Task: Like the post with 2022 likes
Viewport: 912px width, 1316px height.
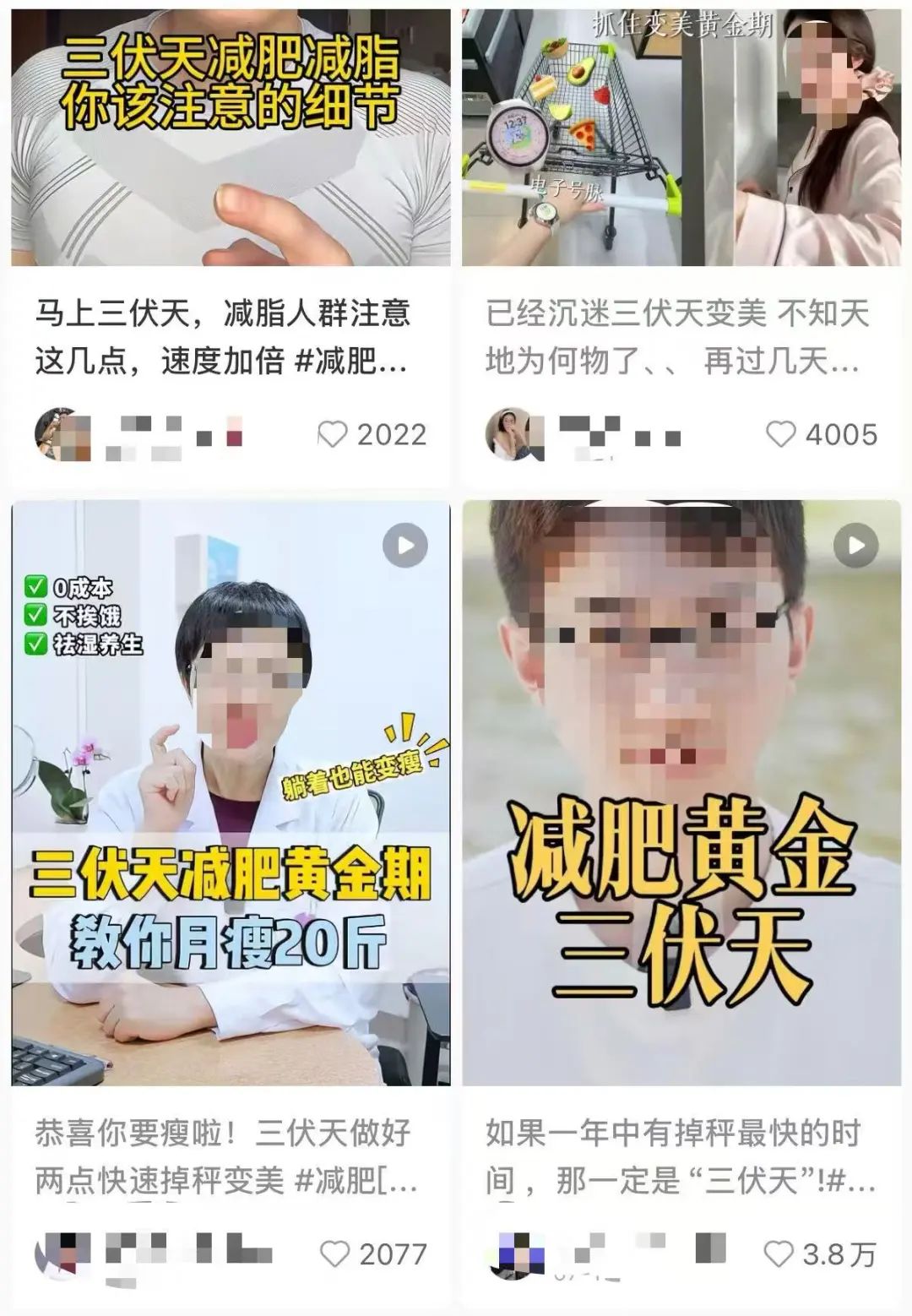Action: pyautogui.click(x=333, y=435)
